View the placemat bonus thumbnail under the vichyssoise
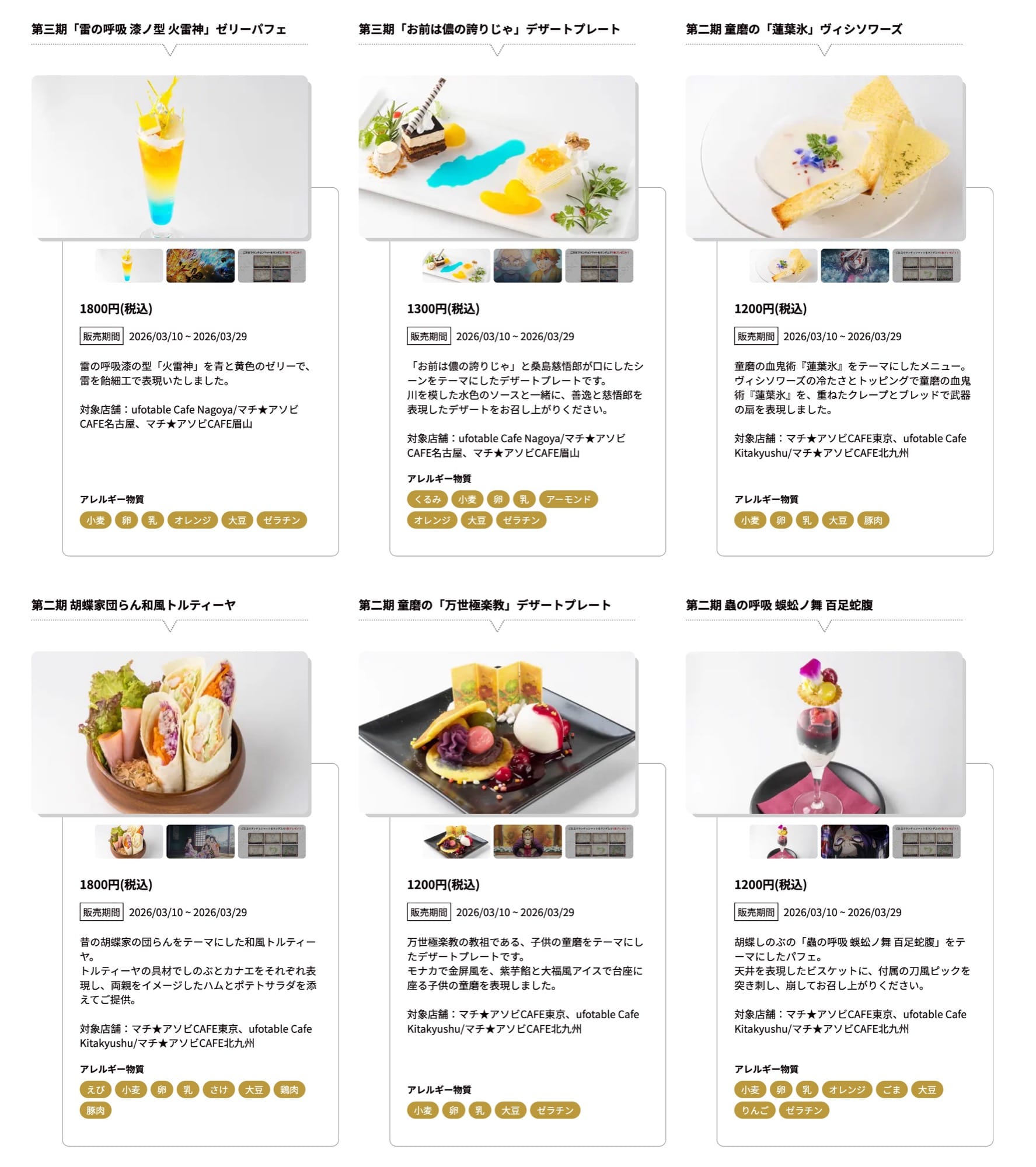1036x1167 pixels. pyautogui.click(x=926, y=265)
